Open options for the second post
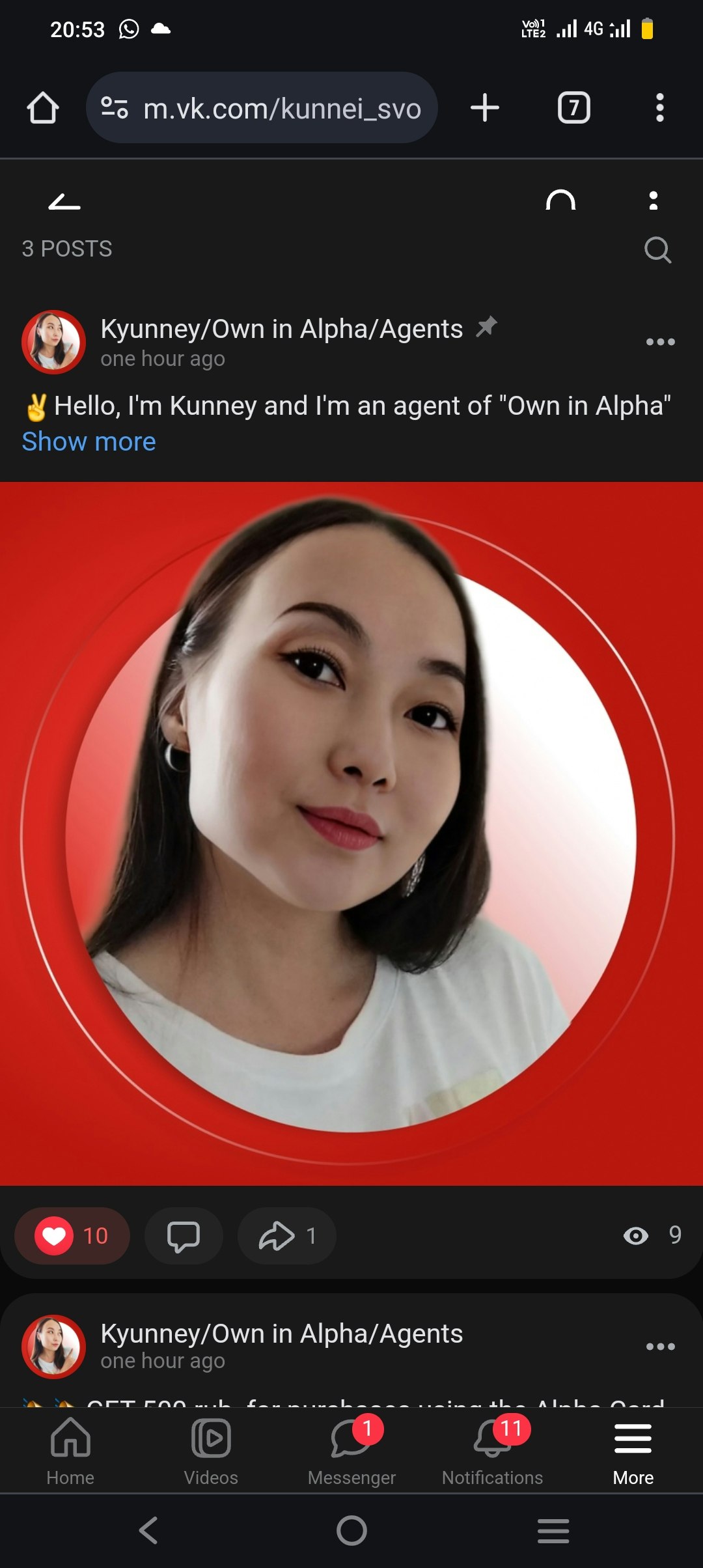Screen dimensions: 703x1568 660,1347
